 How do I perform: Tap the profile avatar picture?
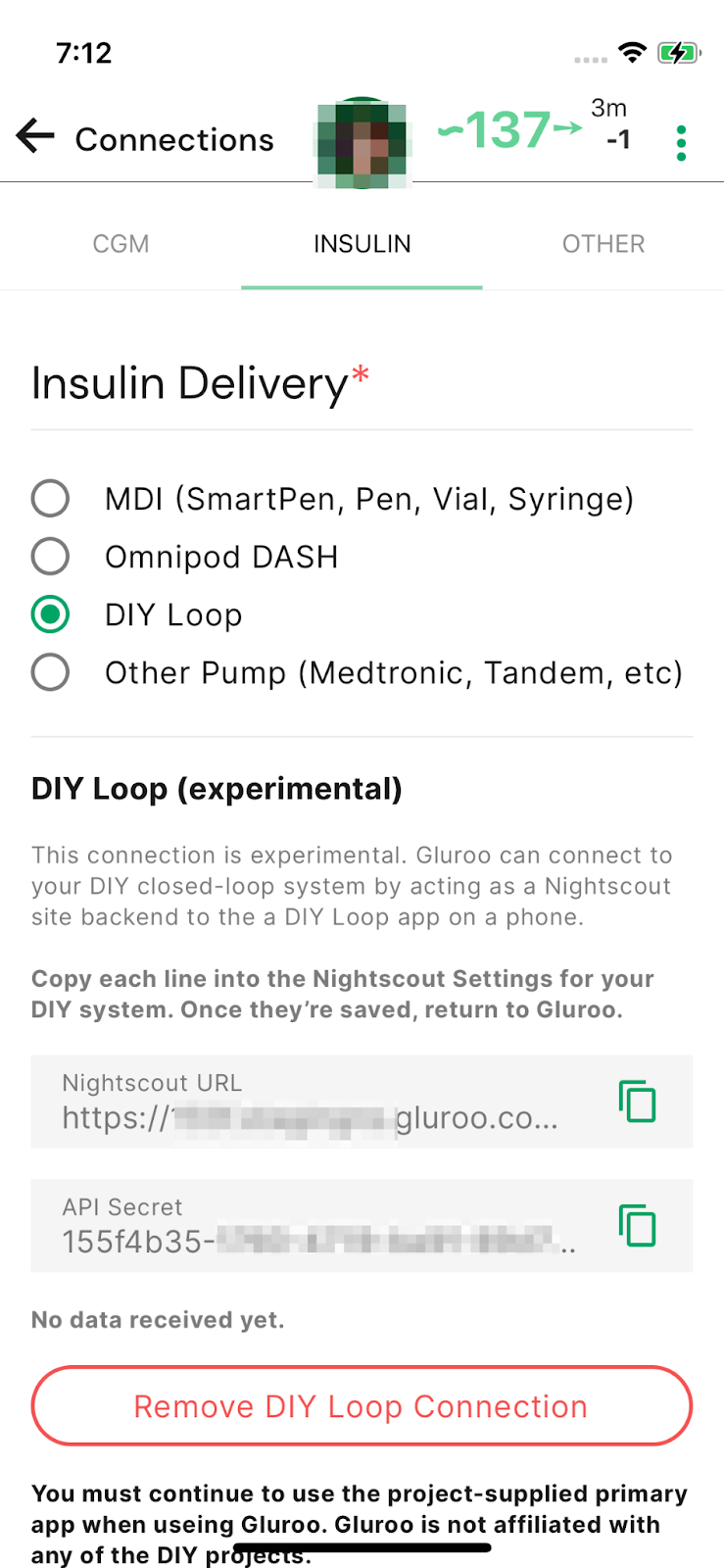coord(362,143)
